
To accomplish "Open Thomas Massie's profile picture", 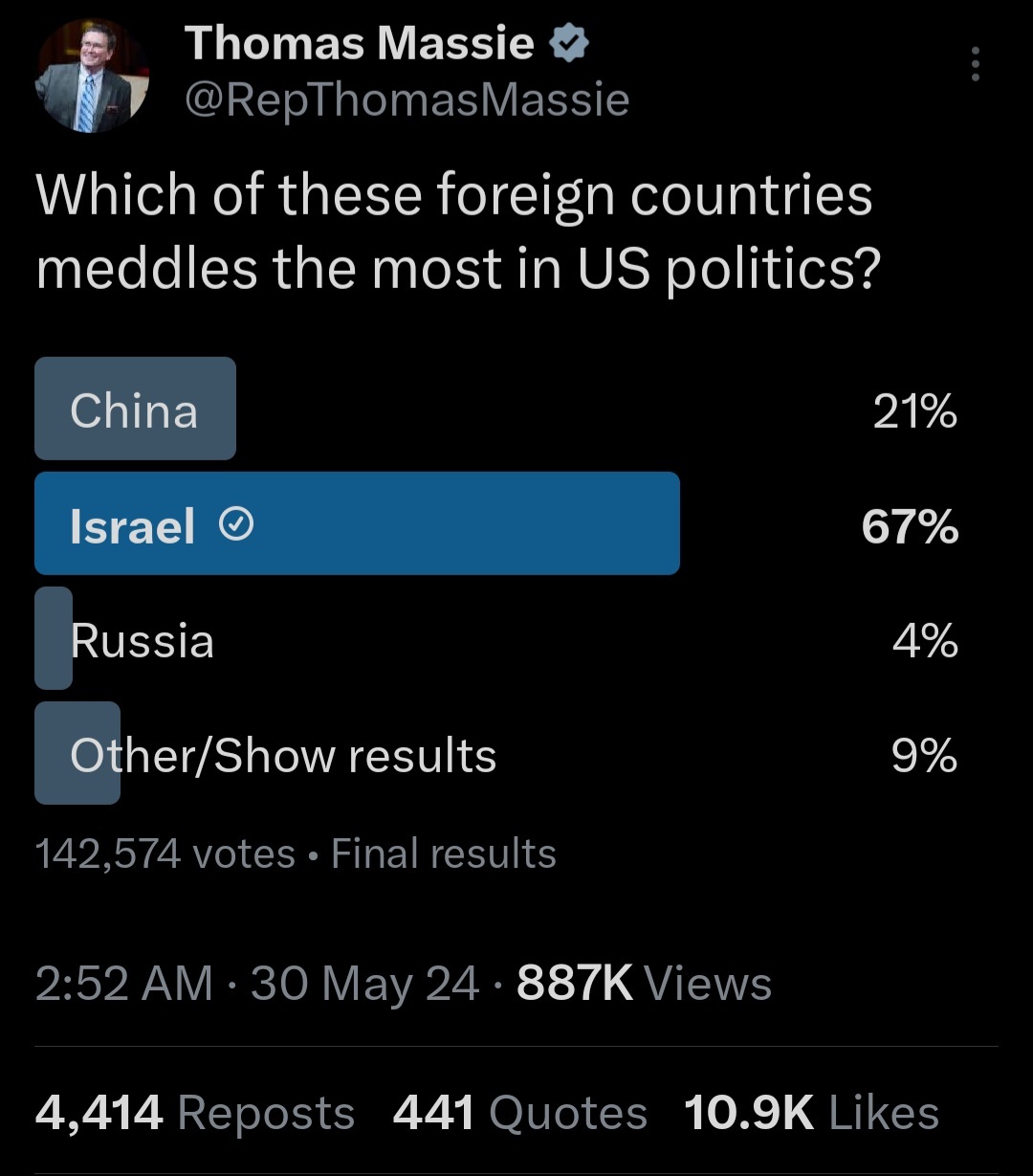I will (92, 77).
